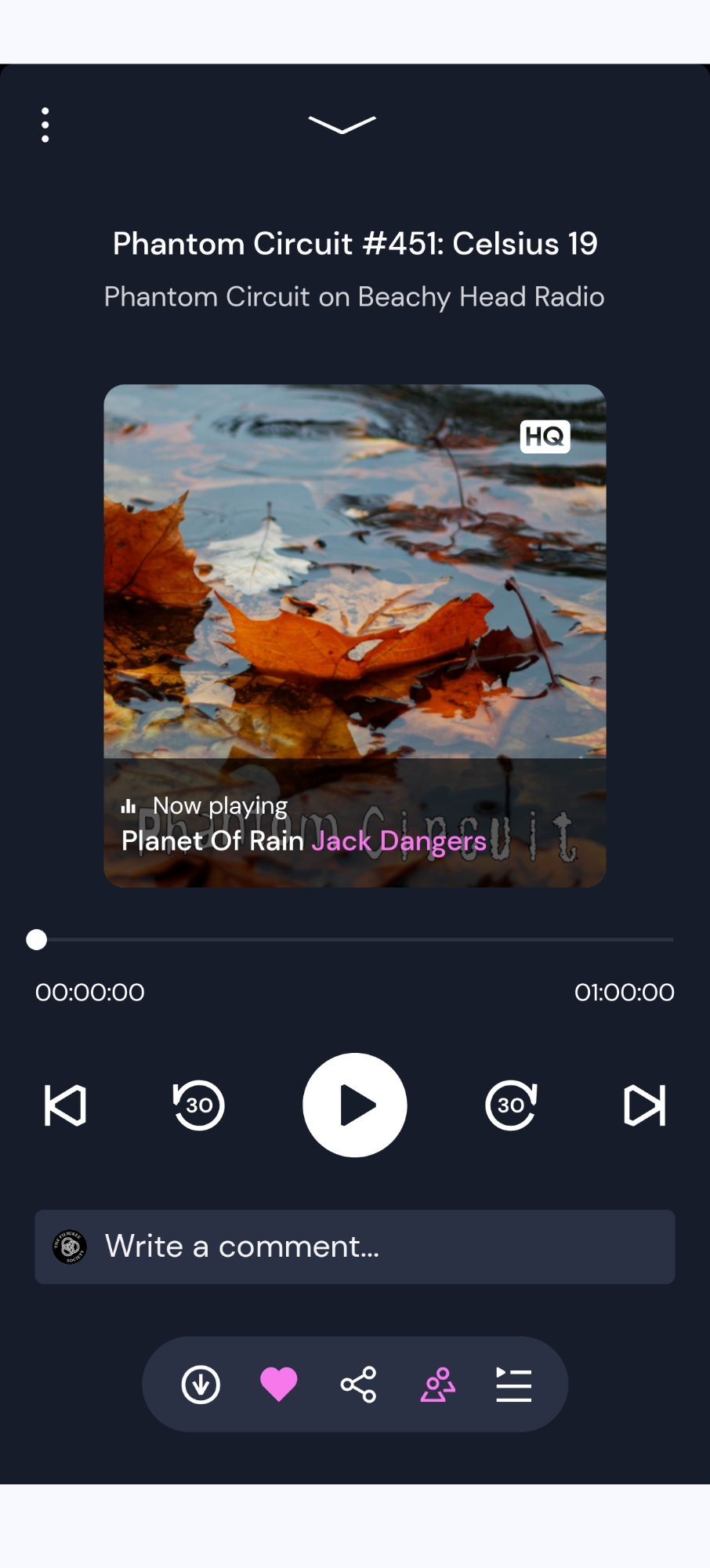Open Phantom Circuit on Beachy Head Radio
710x1568 pixels.
pos(354,297)
